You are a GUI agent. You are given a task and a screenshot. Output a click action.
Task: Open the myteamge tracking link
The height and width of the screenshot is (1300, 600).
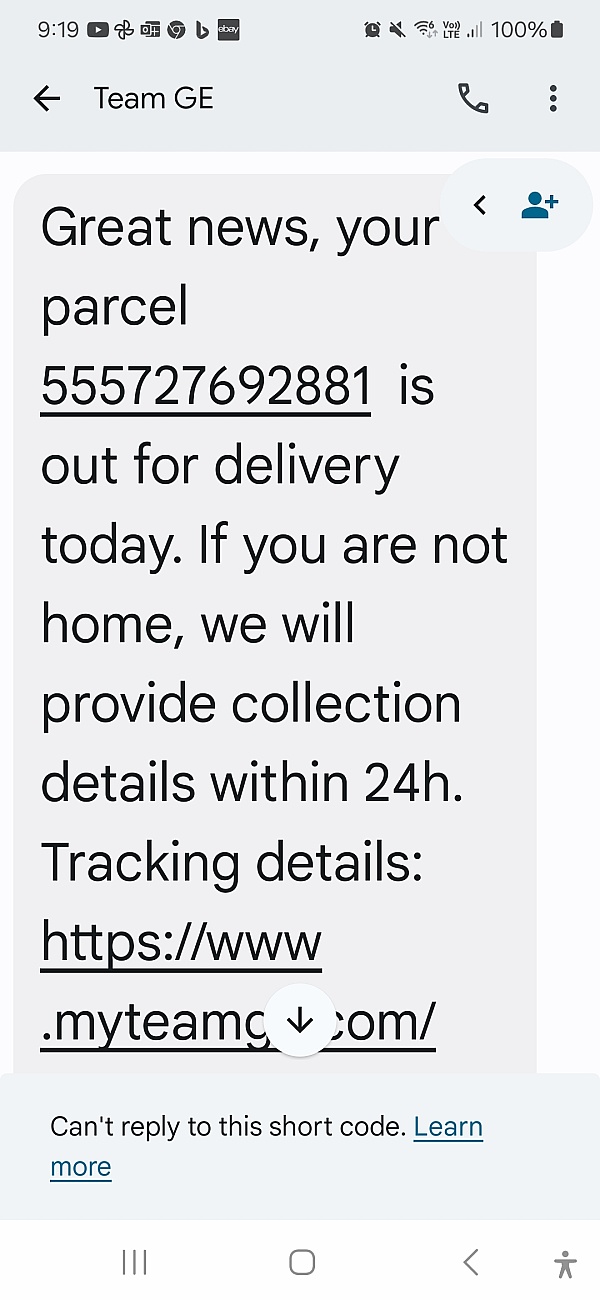[181, 943]
